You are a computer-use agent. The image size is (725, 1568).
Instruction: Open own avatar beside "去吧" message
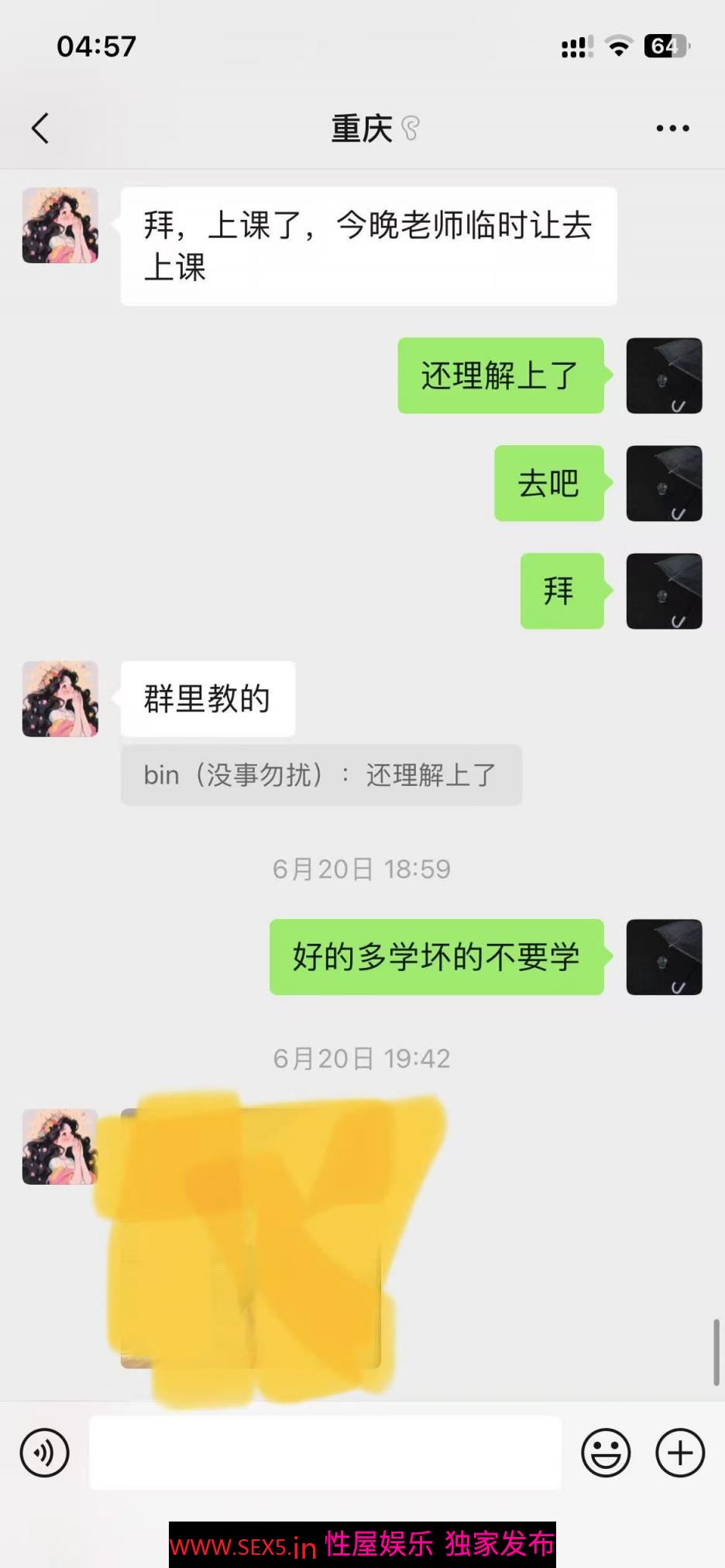pos(664,483)
